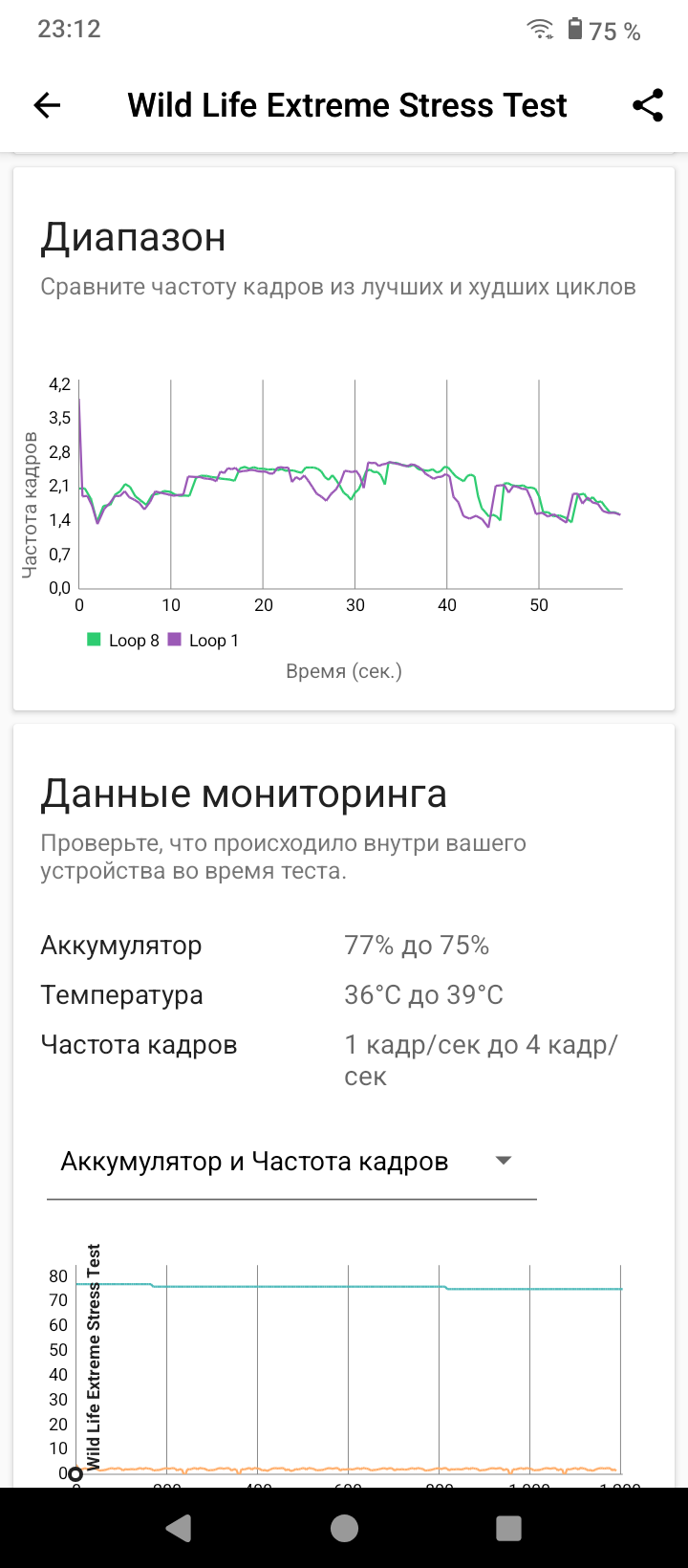Viewport: 688px width, 1568px height.
Task: Tap the system back navigation button
Action: (179, 1528)
